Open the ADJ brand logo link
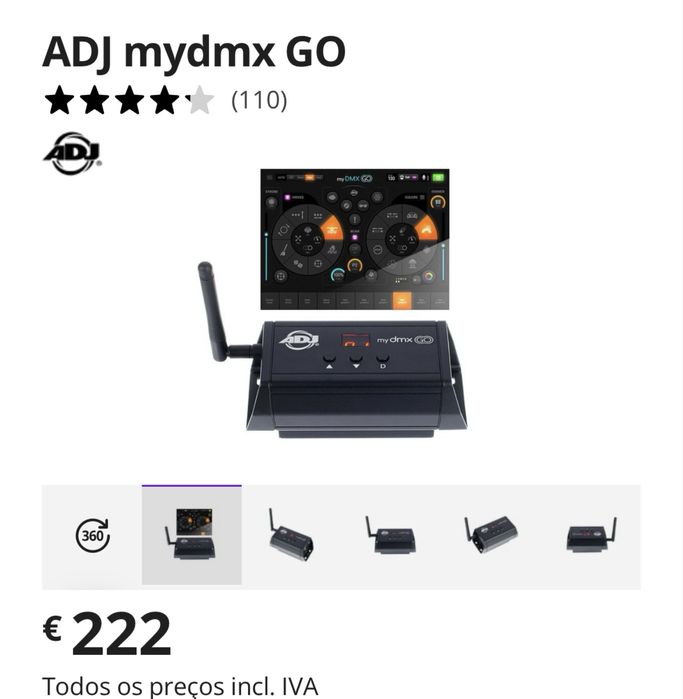Viewport: 683px width, 699px height. pyautogui.click(x=72, y=153)
